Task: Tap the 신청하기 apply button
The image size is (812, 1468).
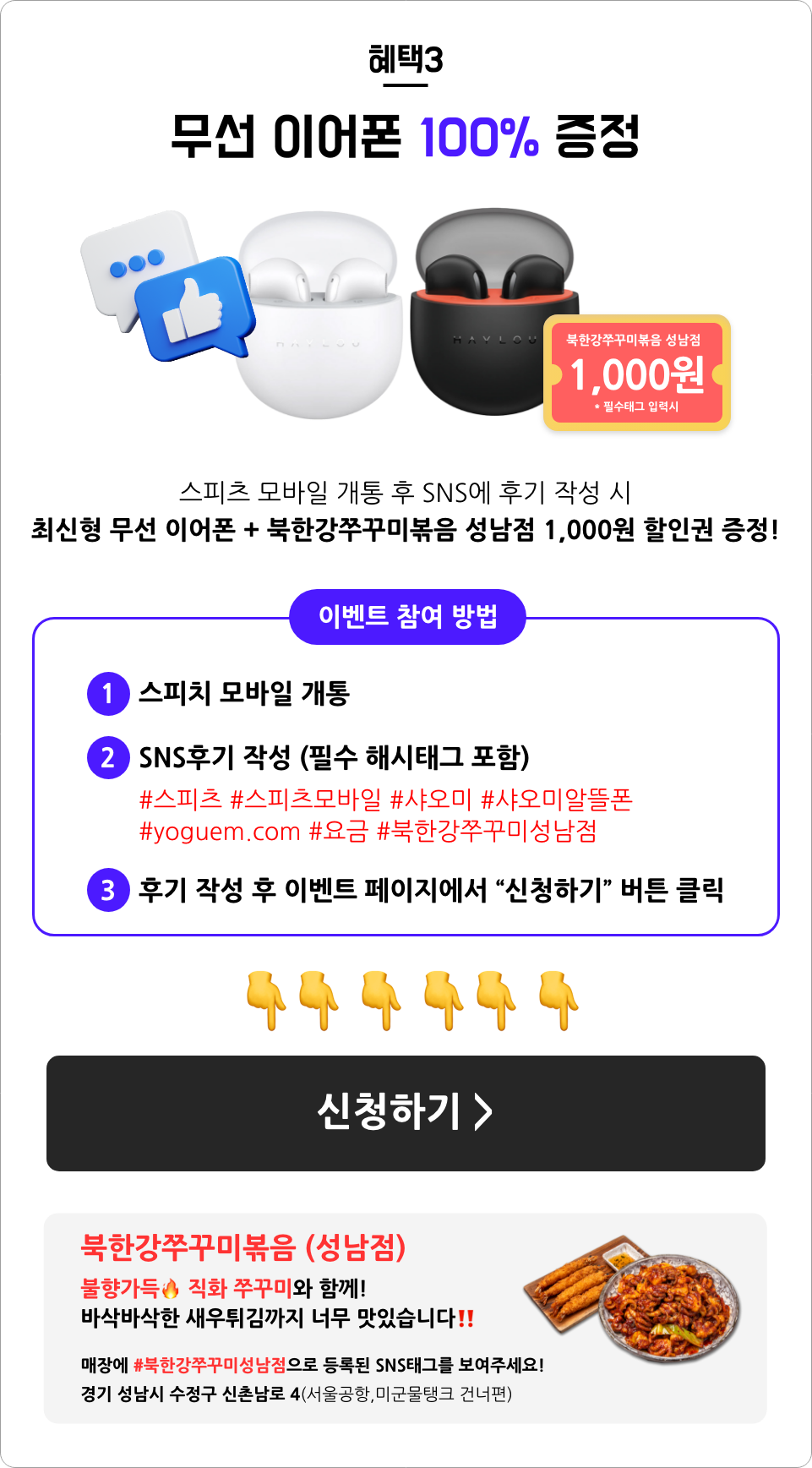Action: 406,1112
